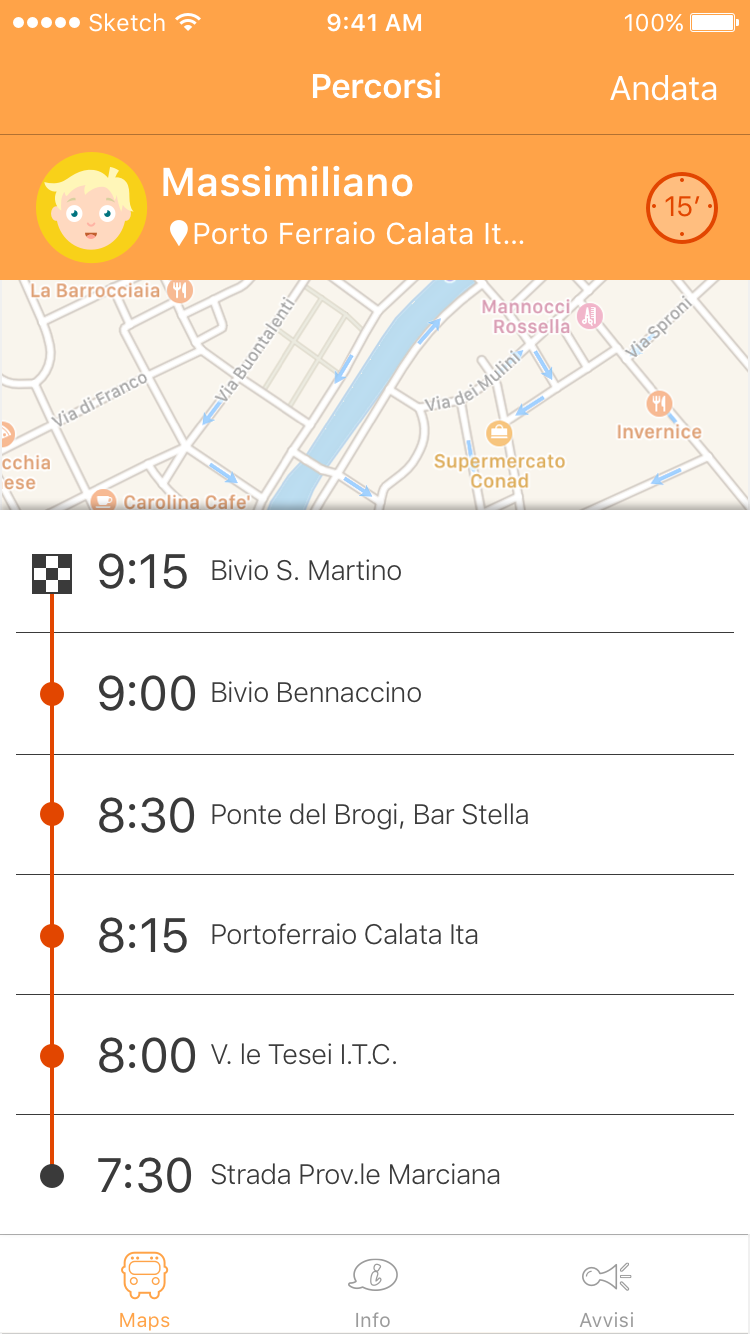The width and height of the screenshot is (750, 1334).
Task: Open Massimiliano's profile avatar
Action: [85, 208]
